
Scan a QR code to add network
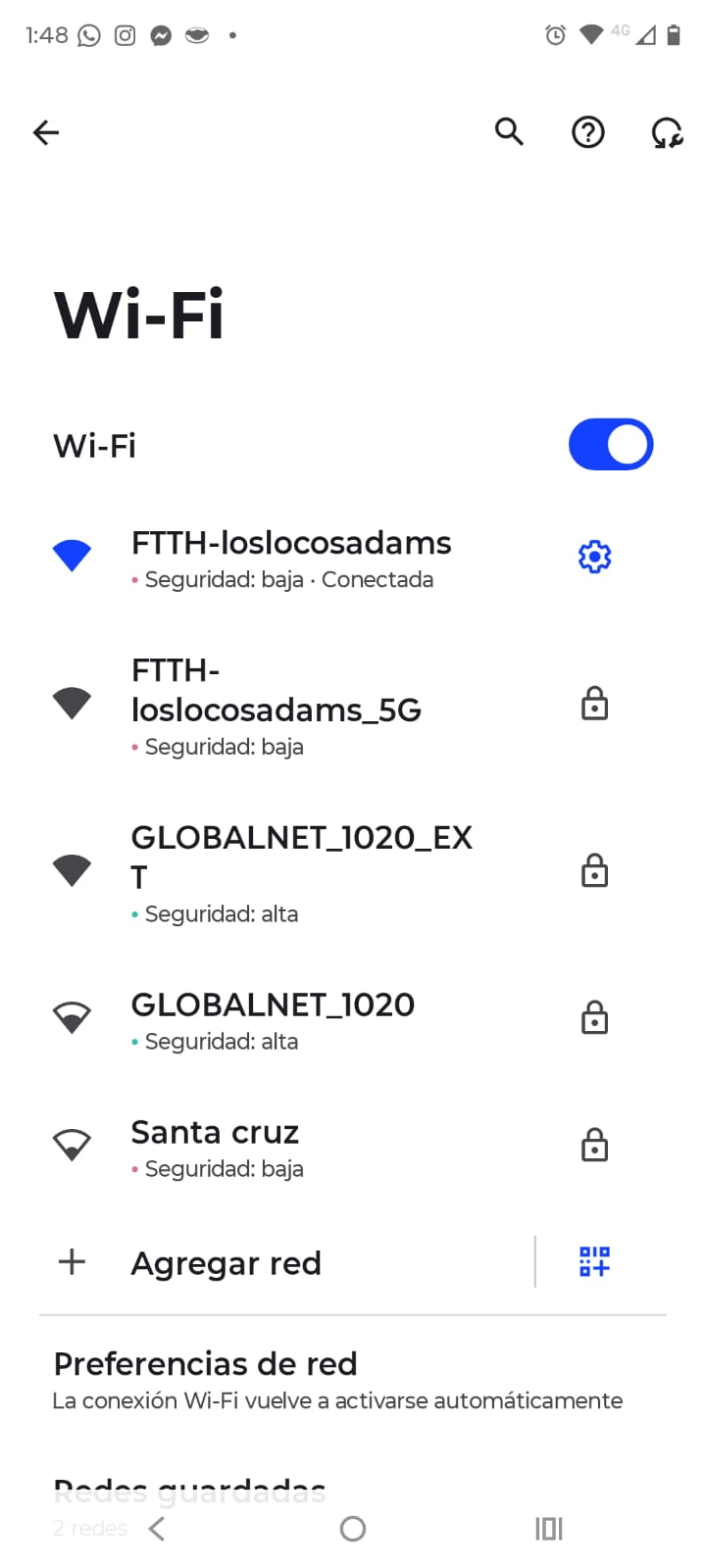(x=594, y=1261)
